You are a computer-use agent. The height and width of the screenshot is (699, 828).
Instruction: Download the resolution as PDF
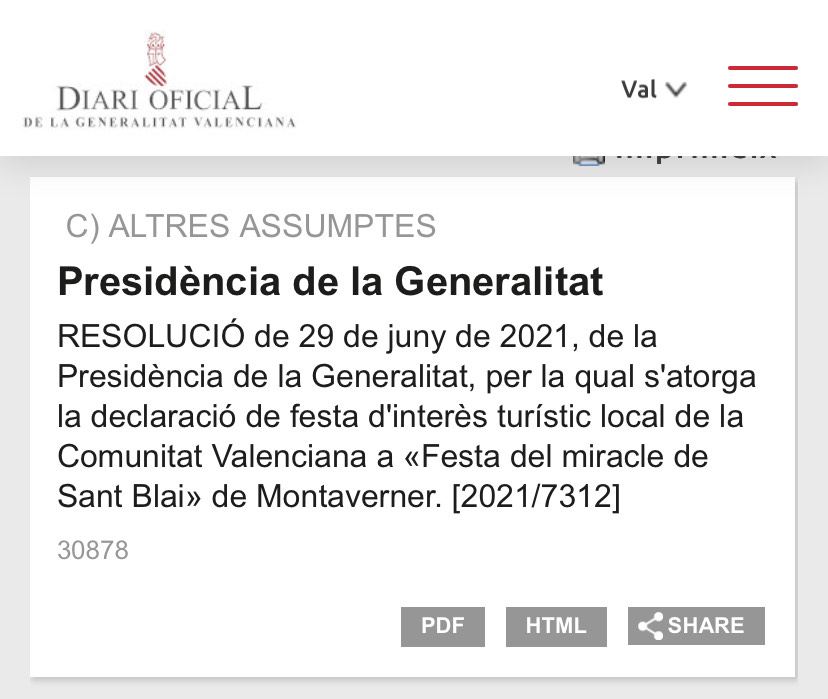click(442, 626)
